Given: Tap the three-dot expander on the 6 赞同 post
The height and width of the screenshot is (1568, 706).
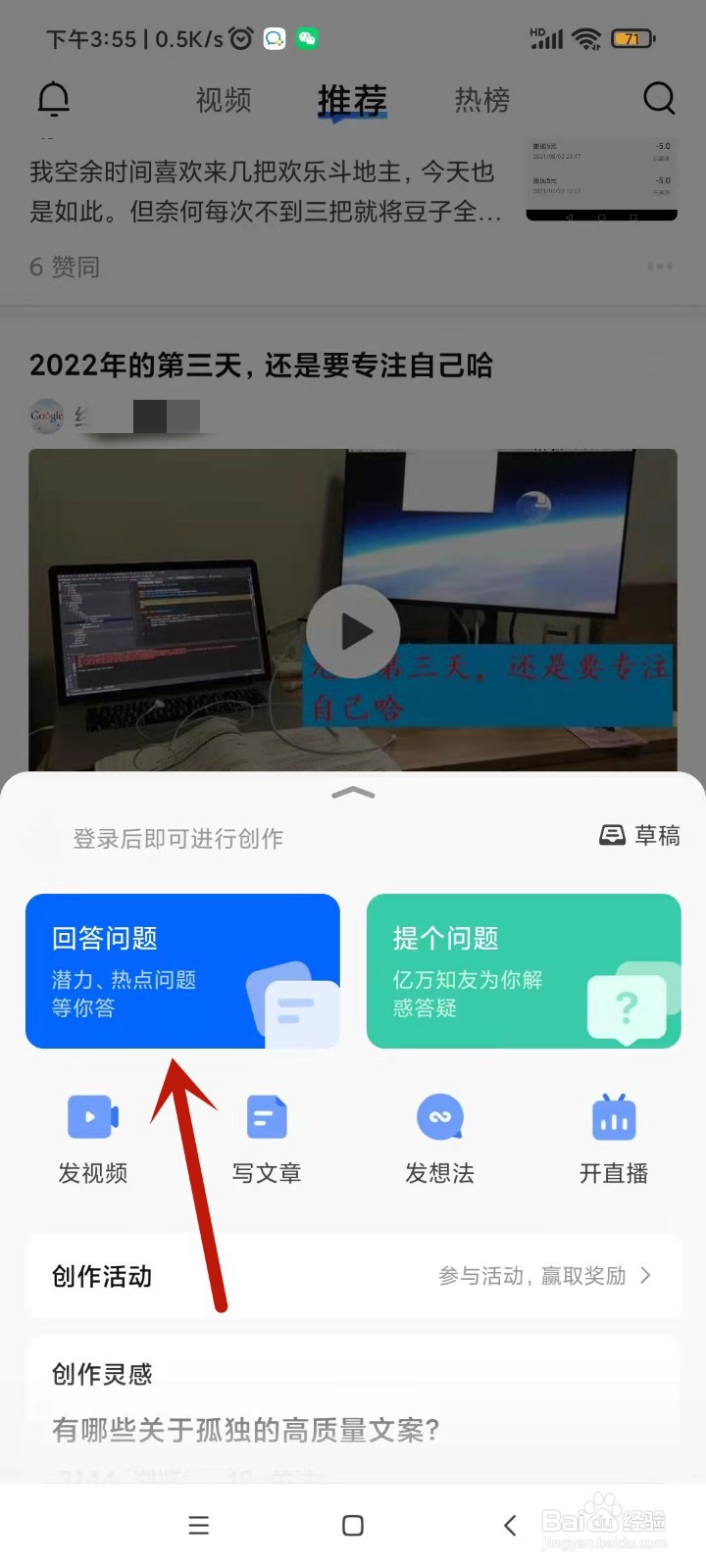Looking at the screenshot, I should (x=660, y=266).
